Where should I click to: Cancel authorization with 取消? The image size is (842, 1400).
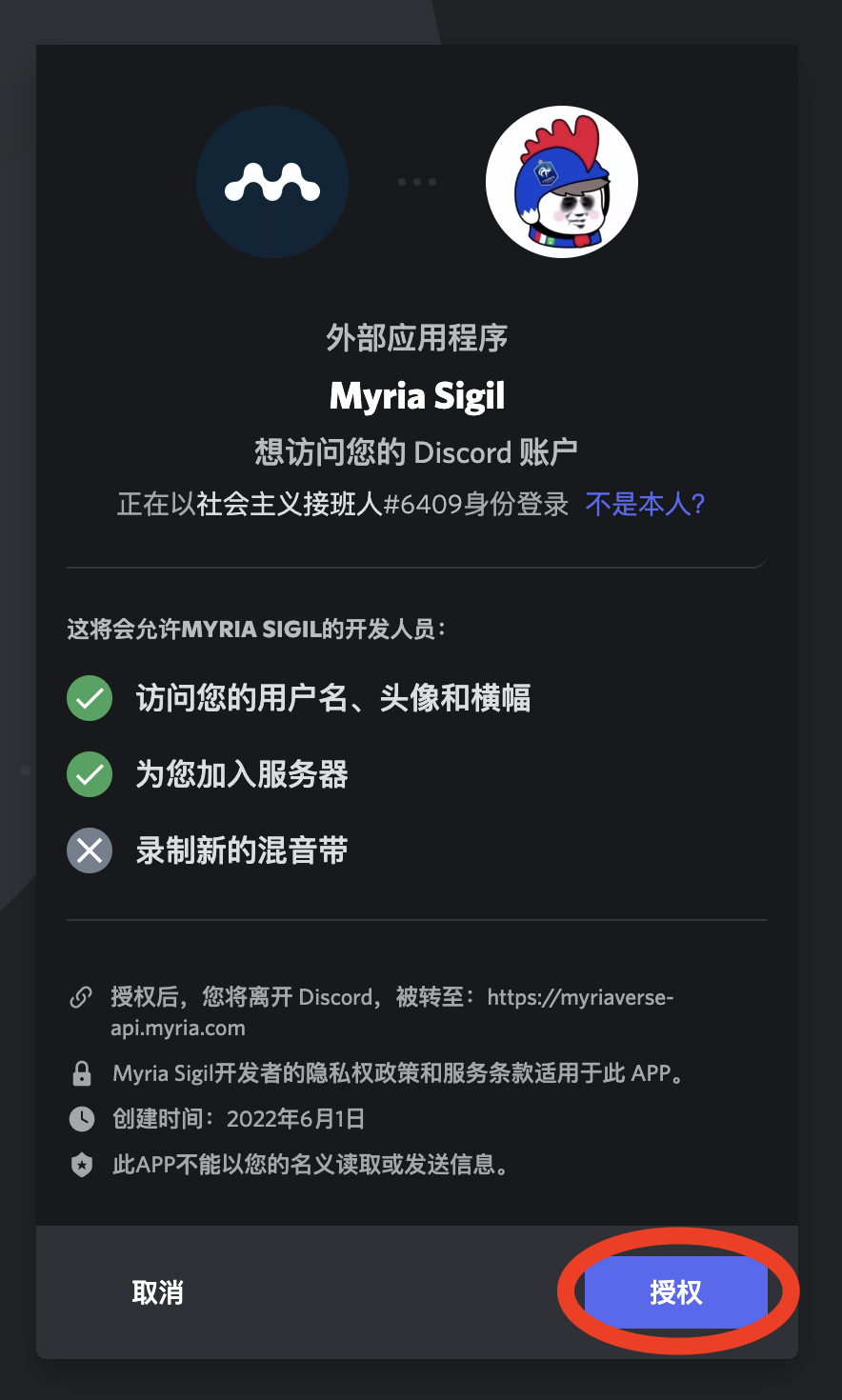(157, 1292)
